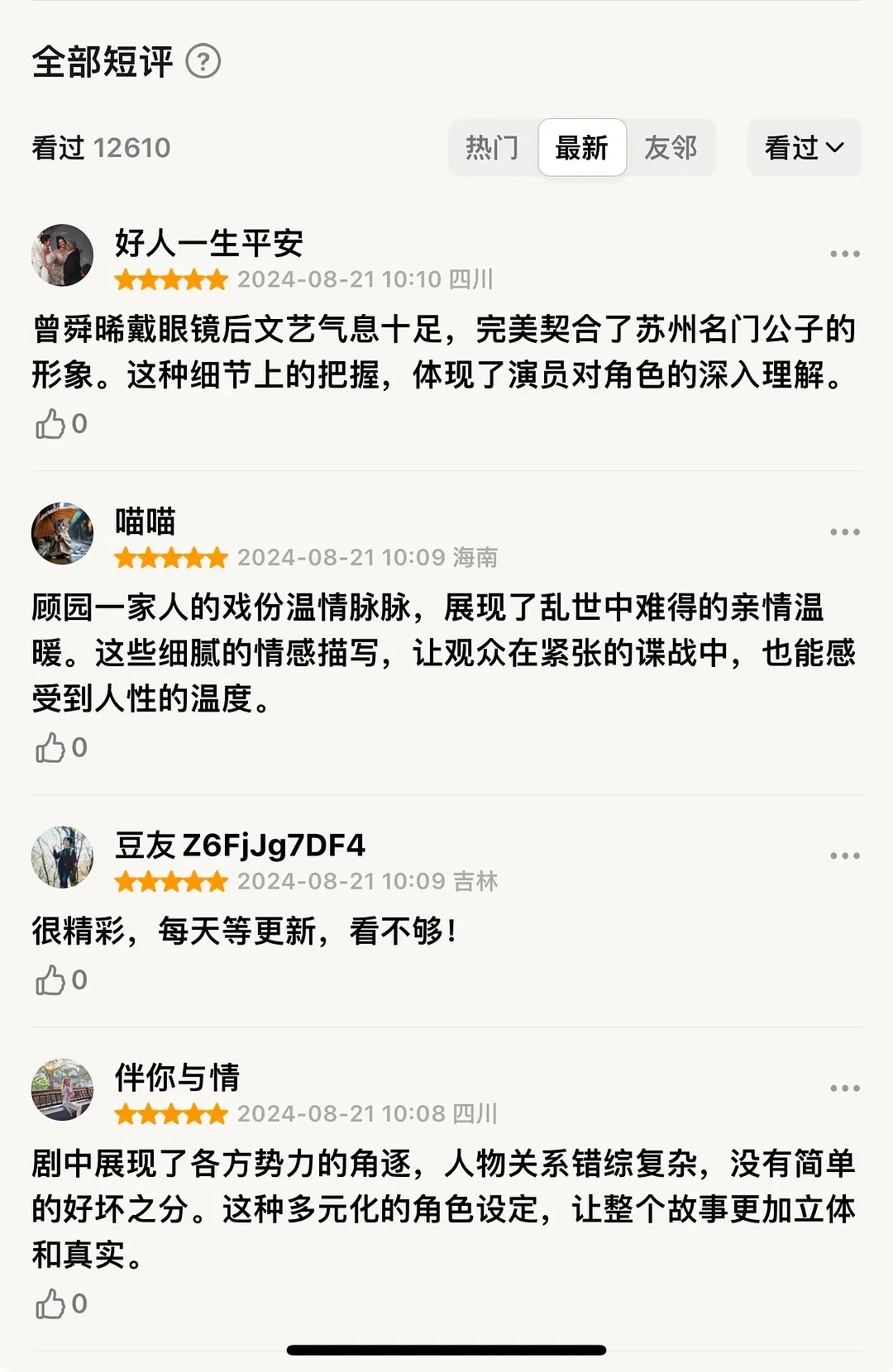Click the five-star rating of 伴你与情
Viewport: 893px width, 1372px height.
click(x=170, y=1114)
